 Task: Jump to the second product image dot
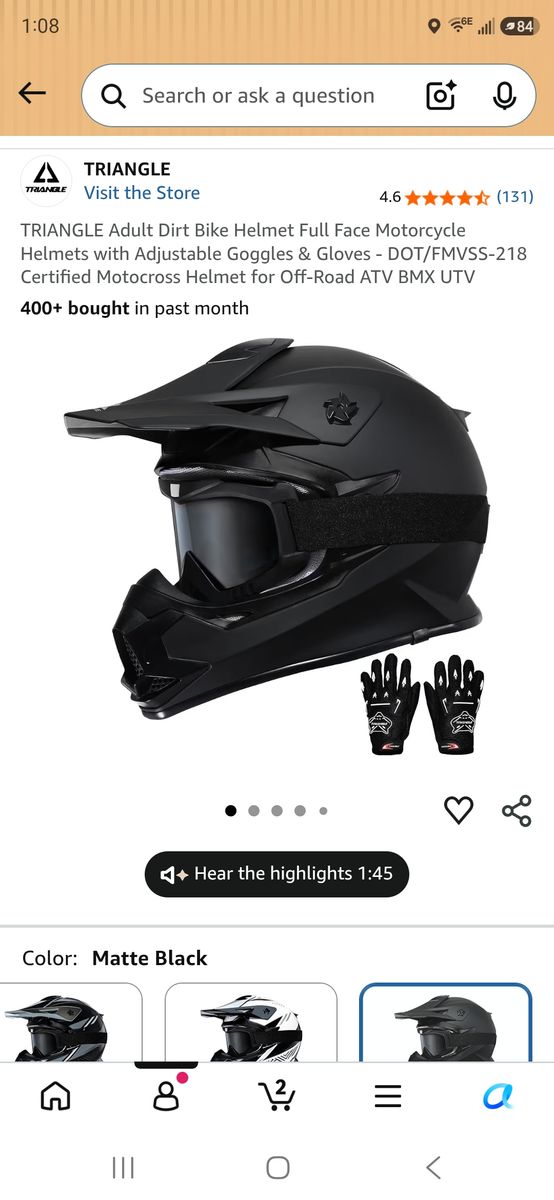tap(254, 811)
